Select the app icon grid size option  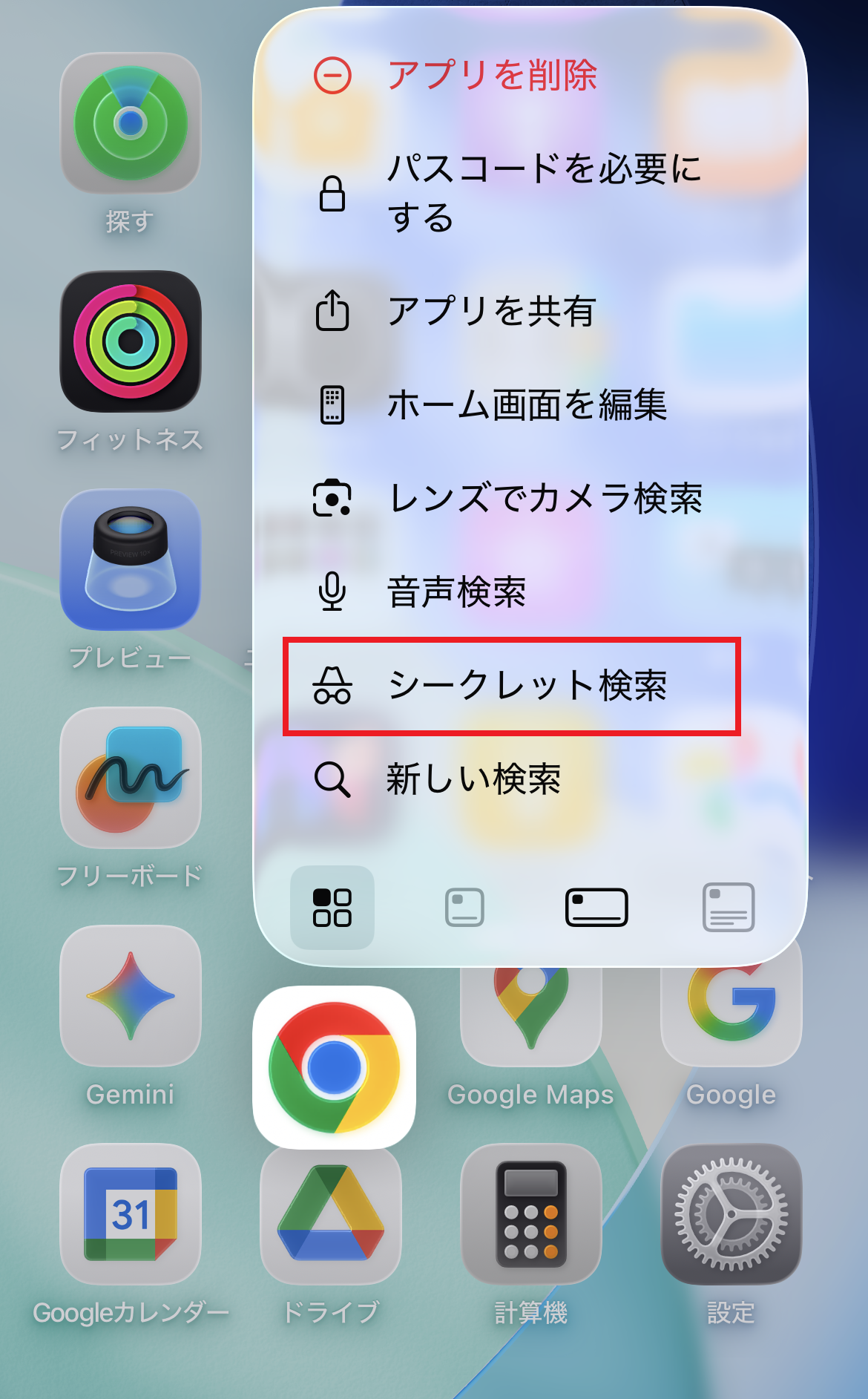pyautogui.click(x=332, y=907)
